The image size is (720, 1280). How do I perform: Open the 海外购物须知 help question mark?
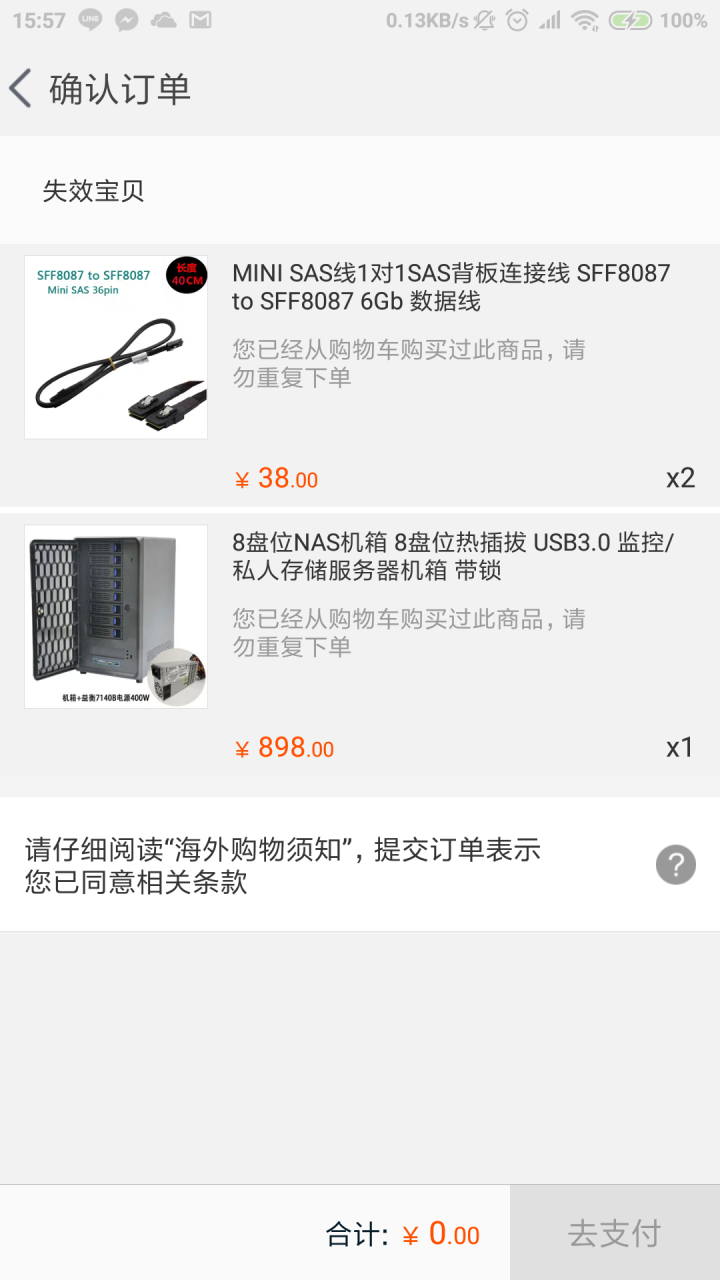coord(676,865)
